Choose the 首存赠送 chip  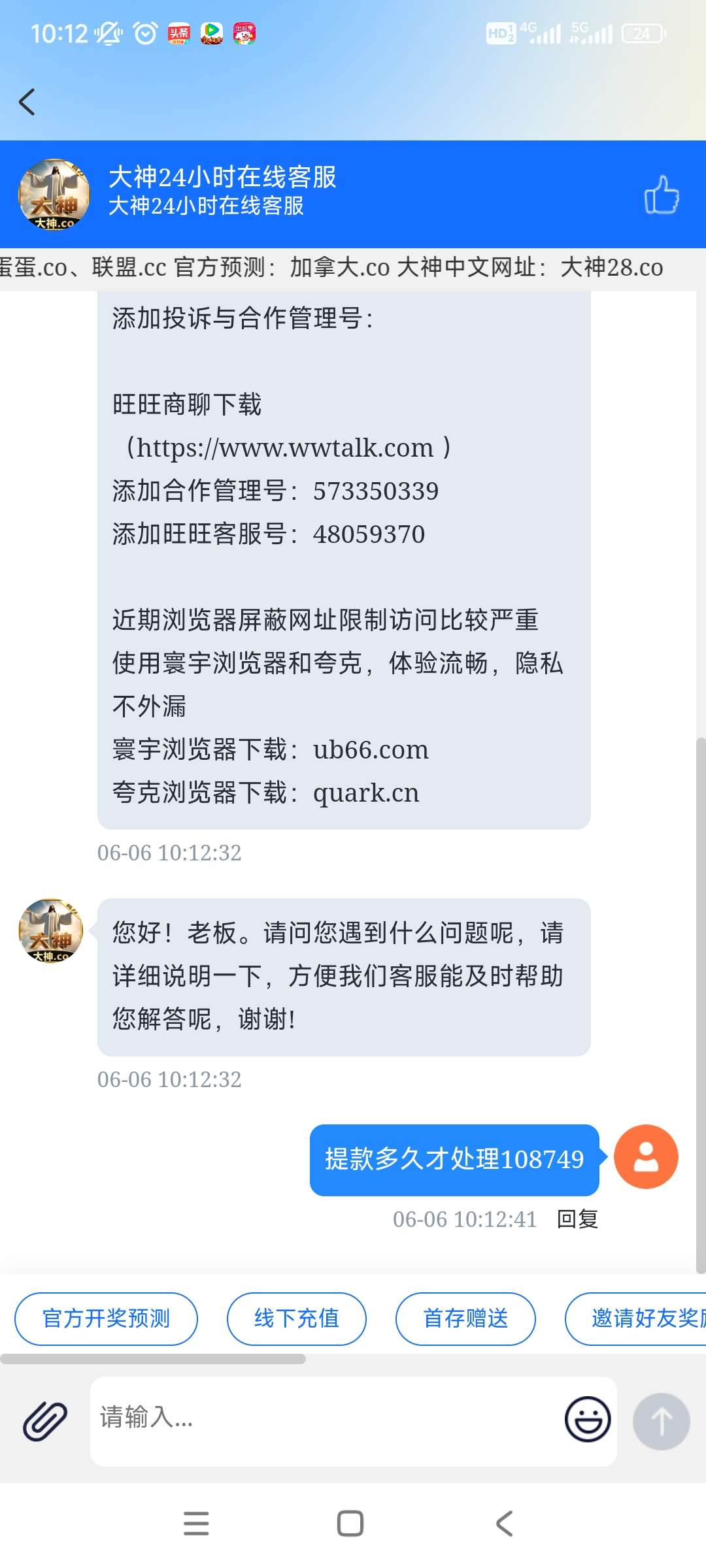tap(465, 1318)
